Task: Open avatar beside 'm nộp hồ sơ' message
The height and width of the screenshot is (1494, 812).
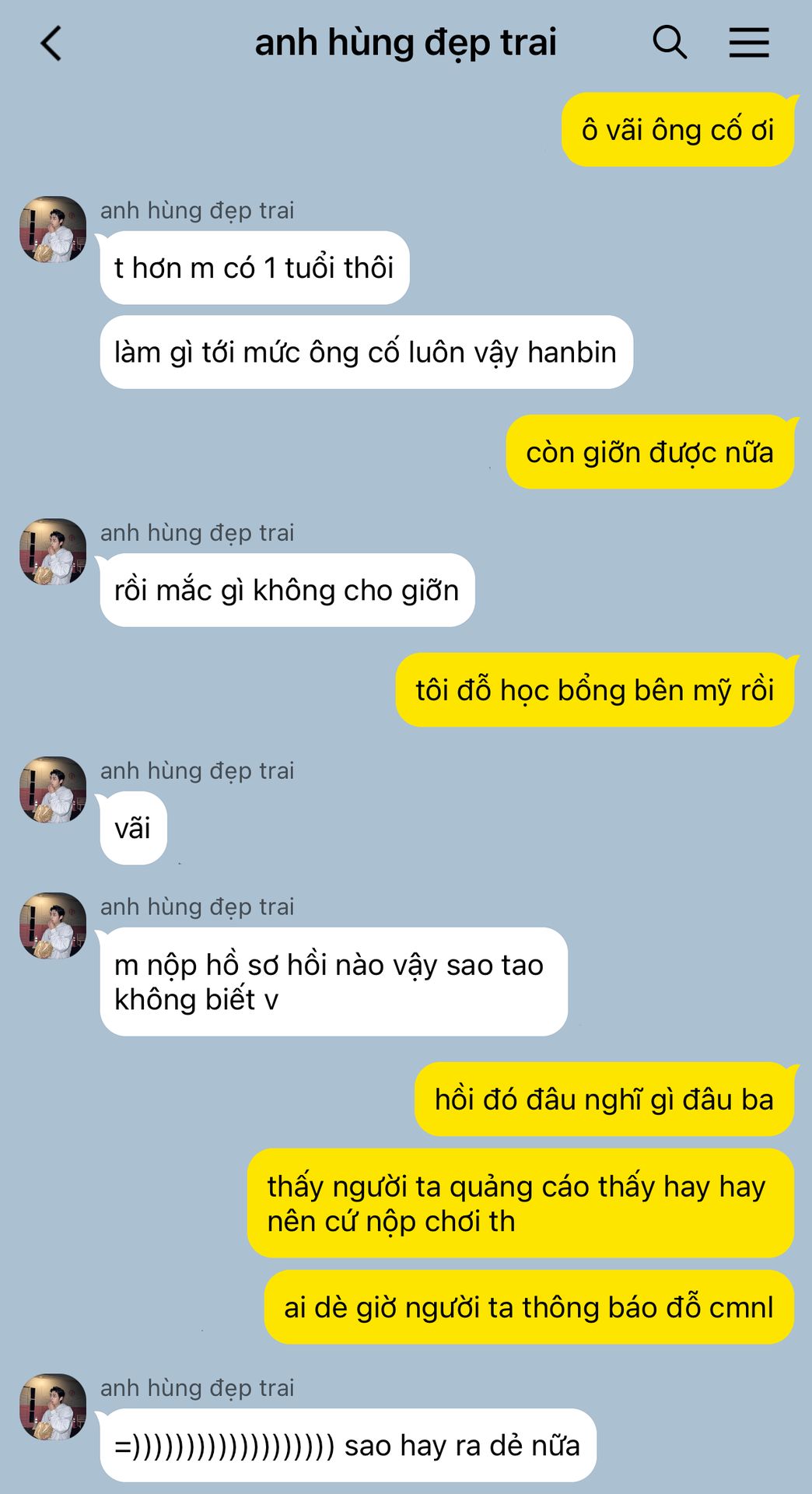Action: (x=53, y=926)
